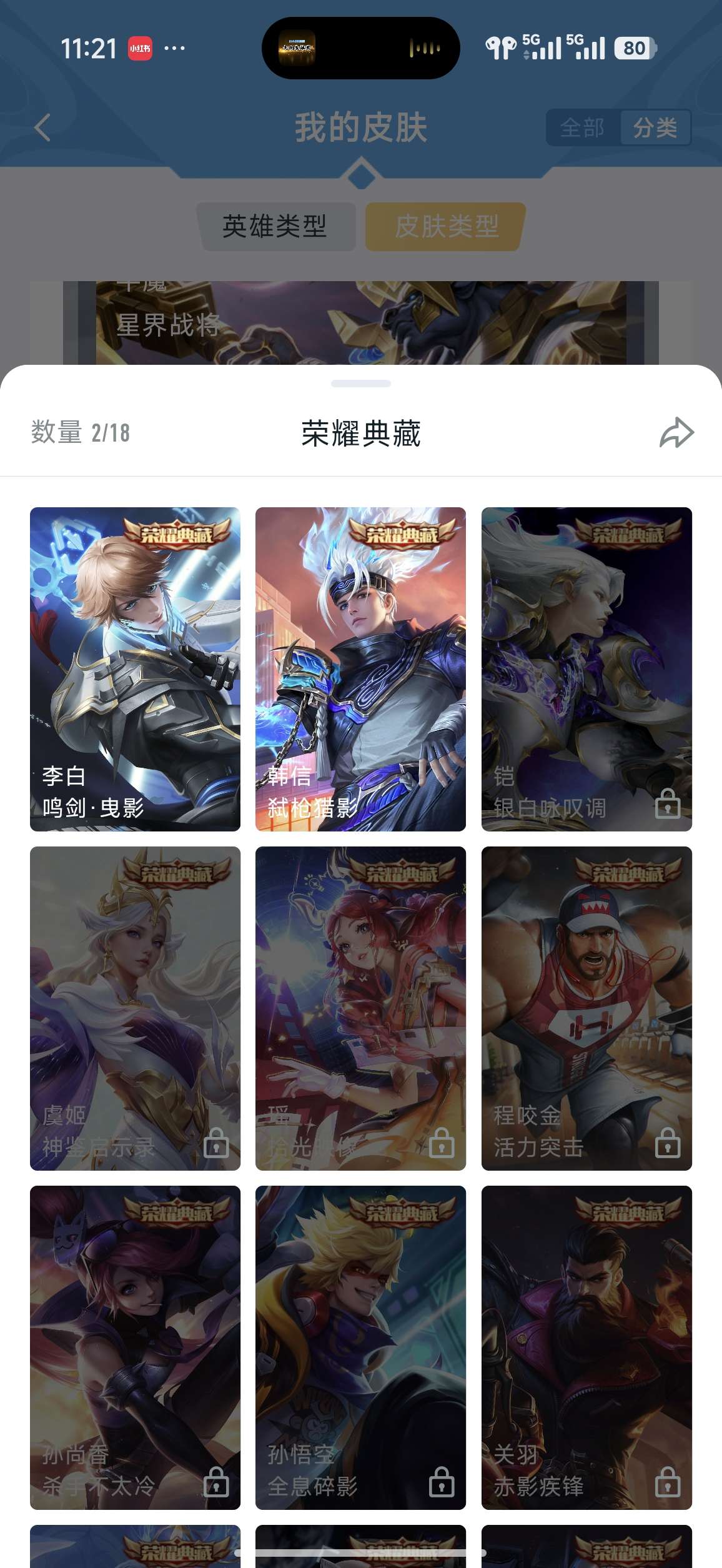View 虞姬 神鉴启示录 skin card

tap(135, 1008)
